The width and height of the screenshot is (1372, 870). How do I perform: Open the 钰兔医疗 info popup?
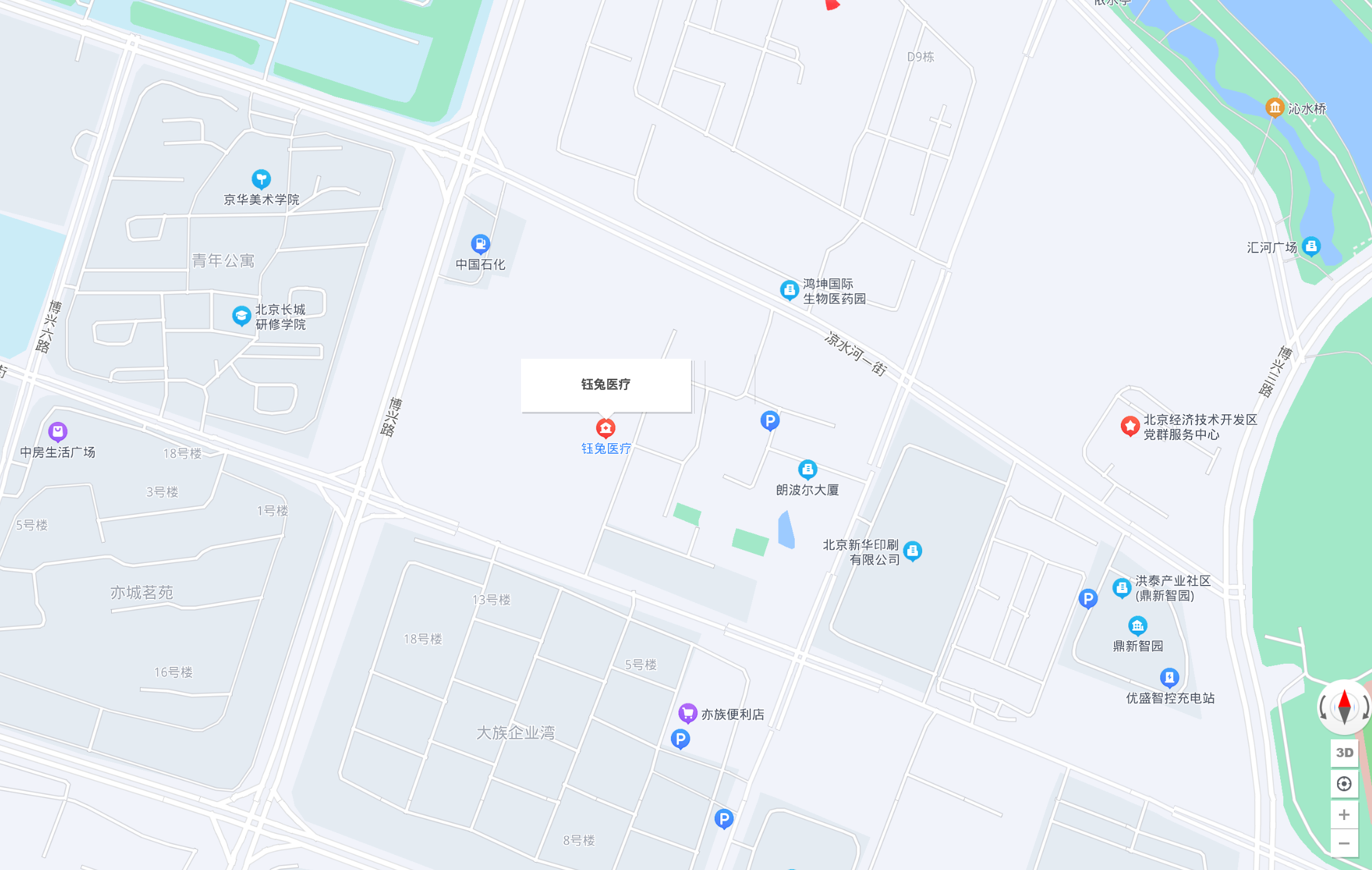pos(605,384)
